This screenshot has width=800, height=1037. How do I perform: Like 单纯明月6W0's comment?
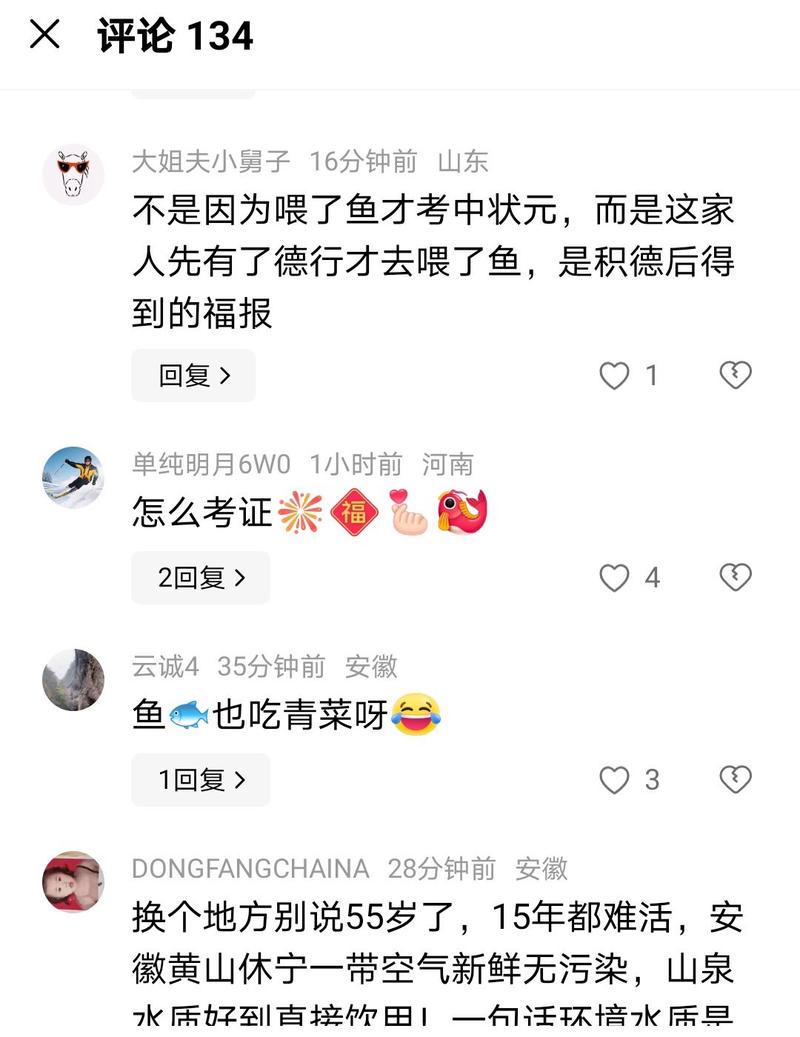coord(614,578)
